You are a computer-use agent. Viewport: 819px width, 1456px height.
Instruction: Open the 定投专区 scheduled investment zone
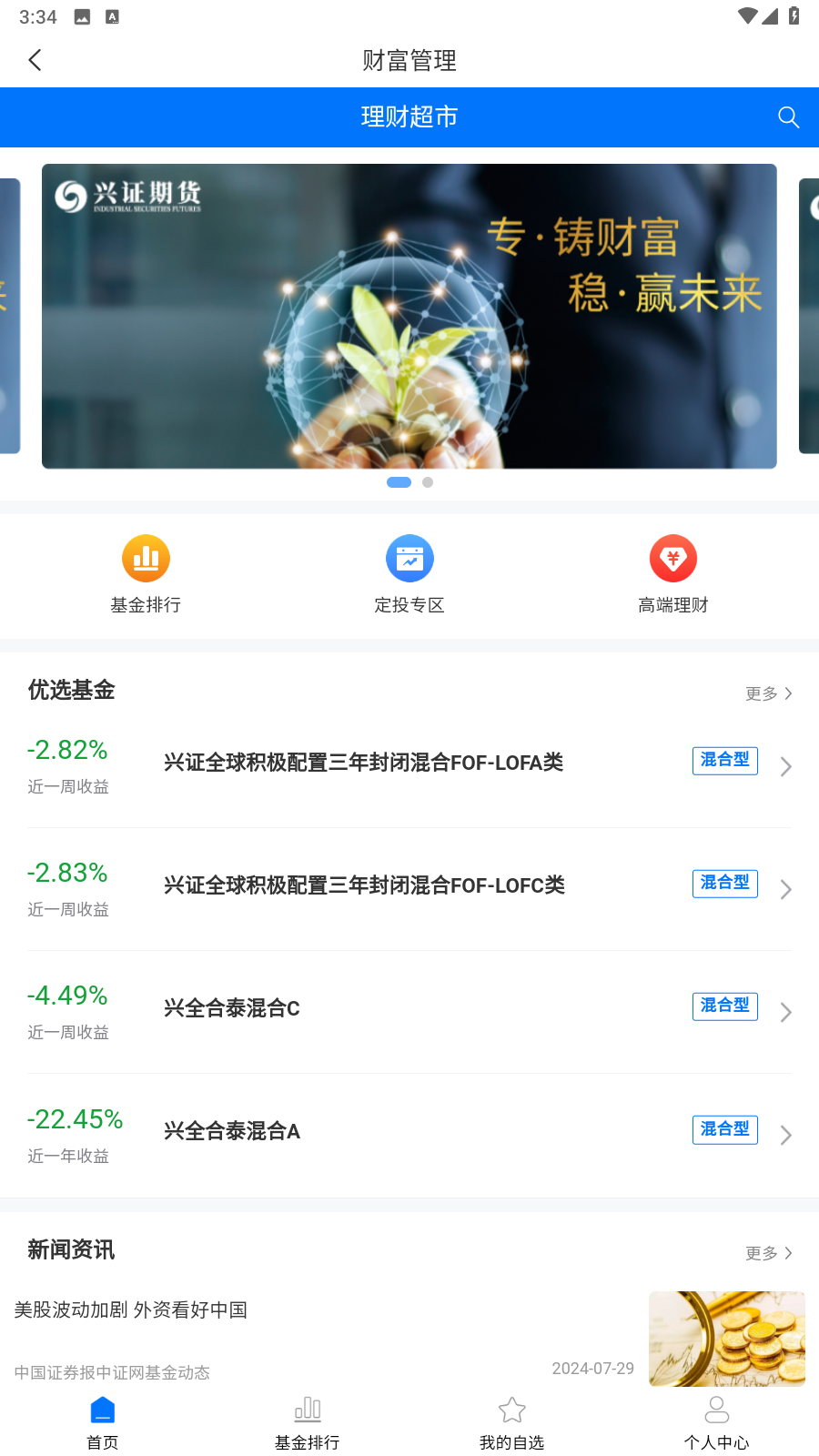(x=409, y=573)
